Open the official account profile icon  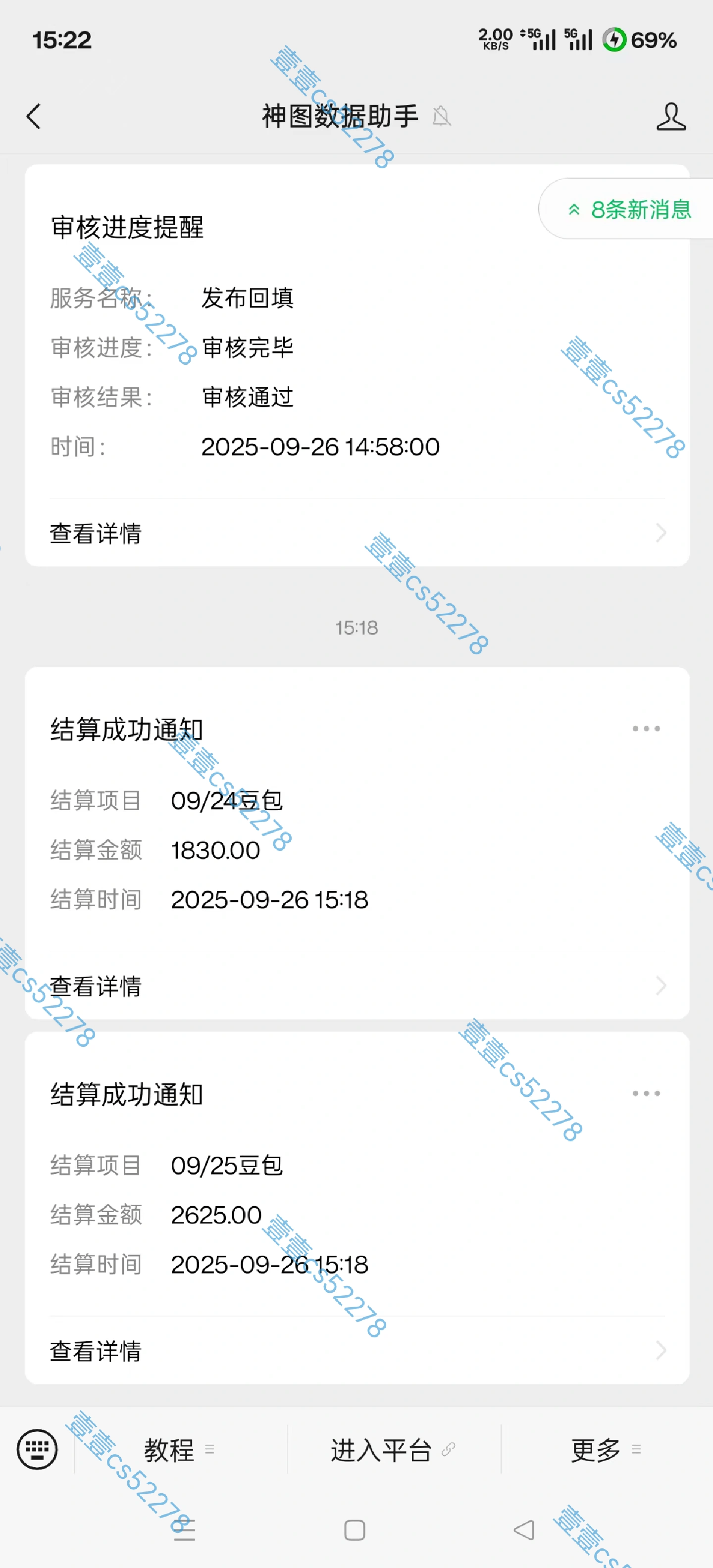tap(671, 116)
